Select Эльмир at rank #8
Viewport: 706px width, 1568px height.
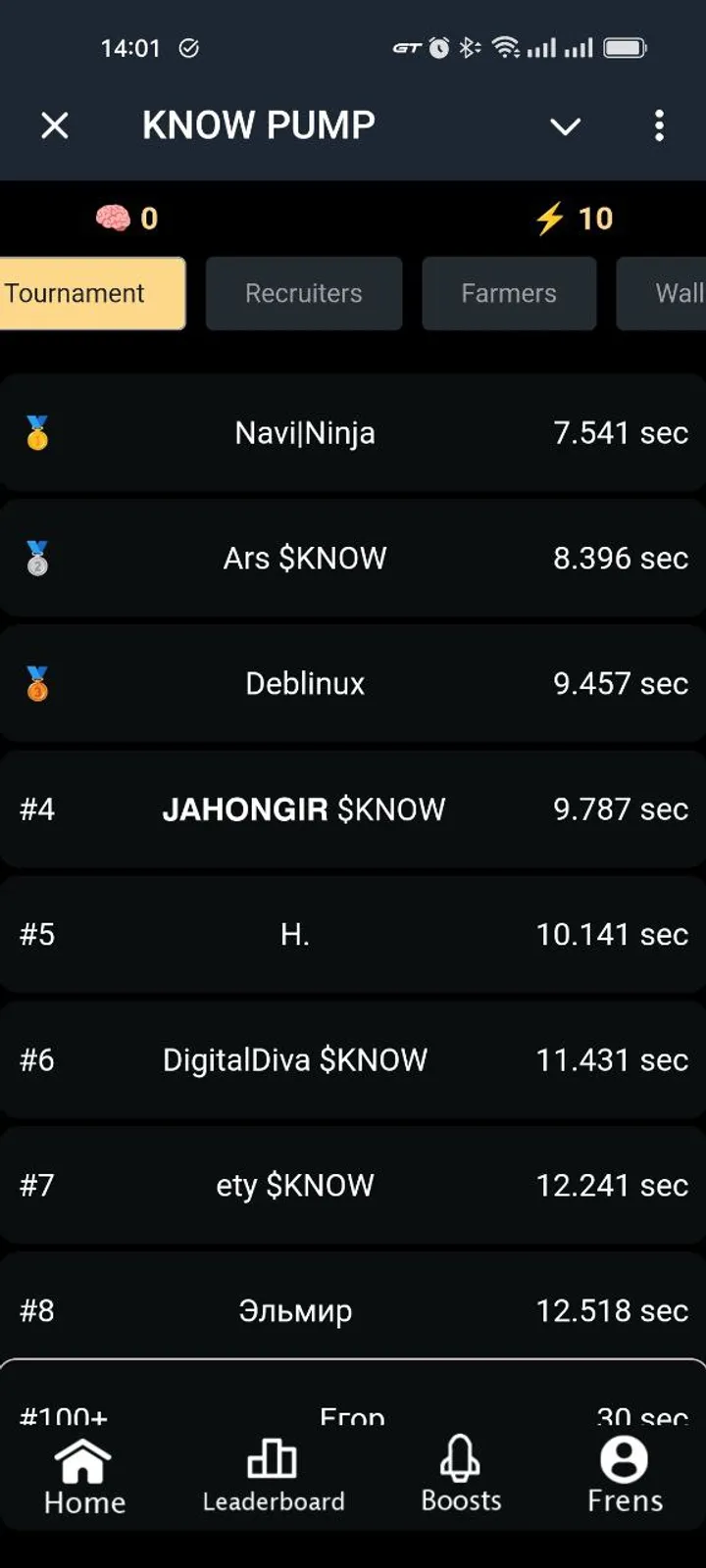click(x=353, y=1309)
